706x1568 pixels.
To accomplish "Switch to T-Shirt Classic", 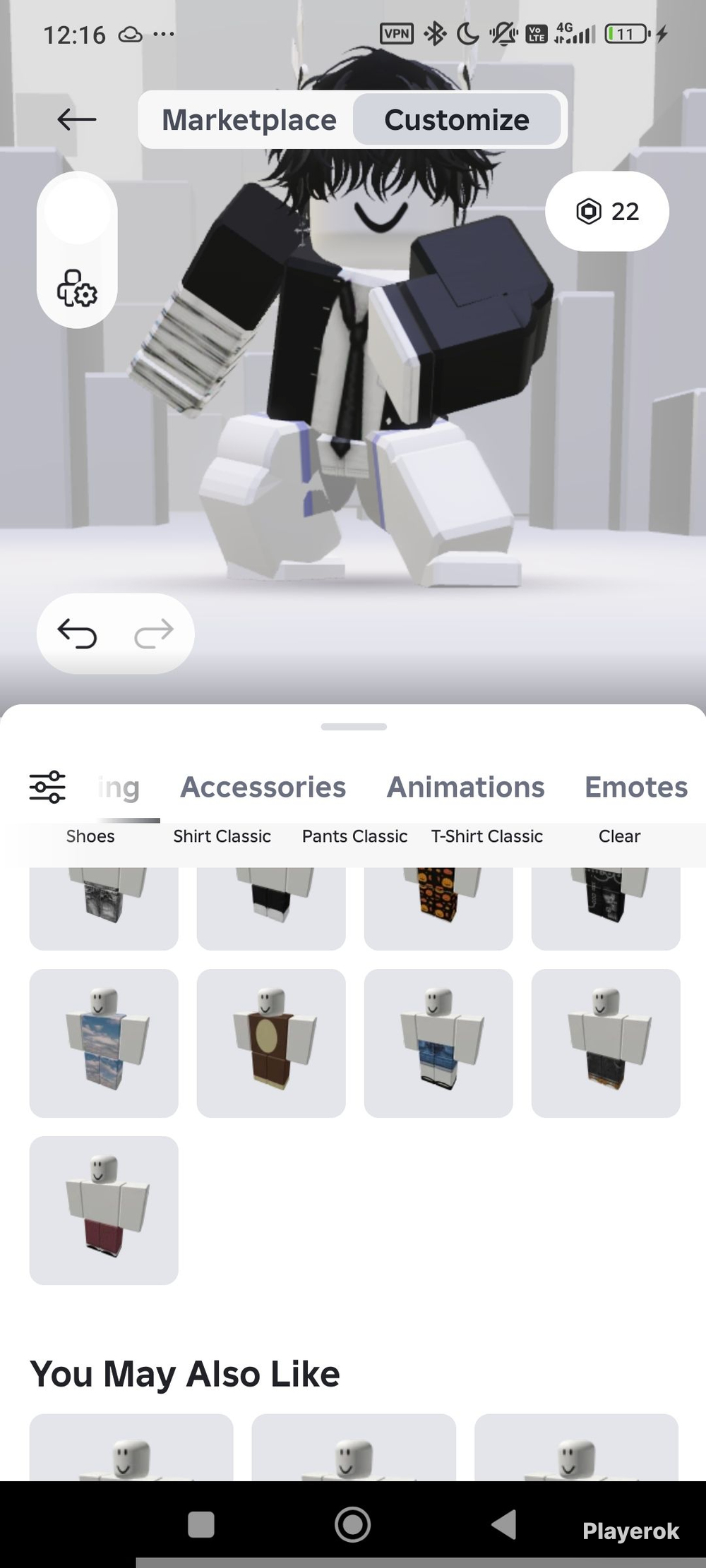I will (x=487, y=836).
